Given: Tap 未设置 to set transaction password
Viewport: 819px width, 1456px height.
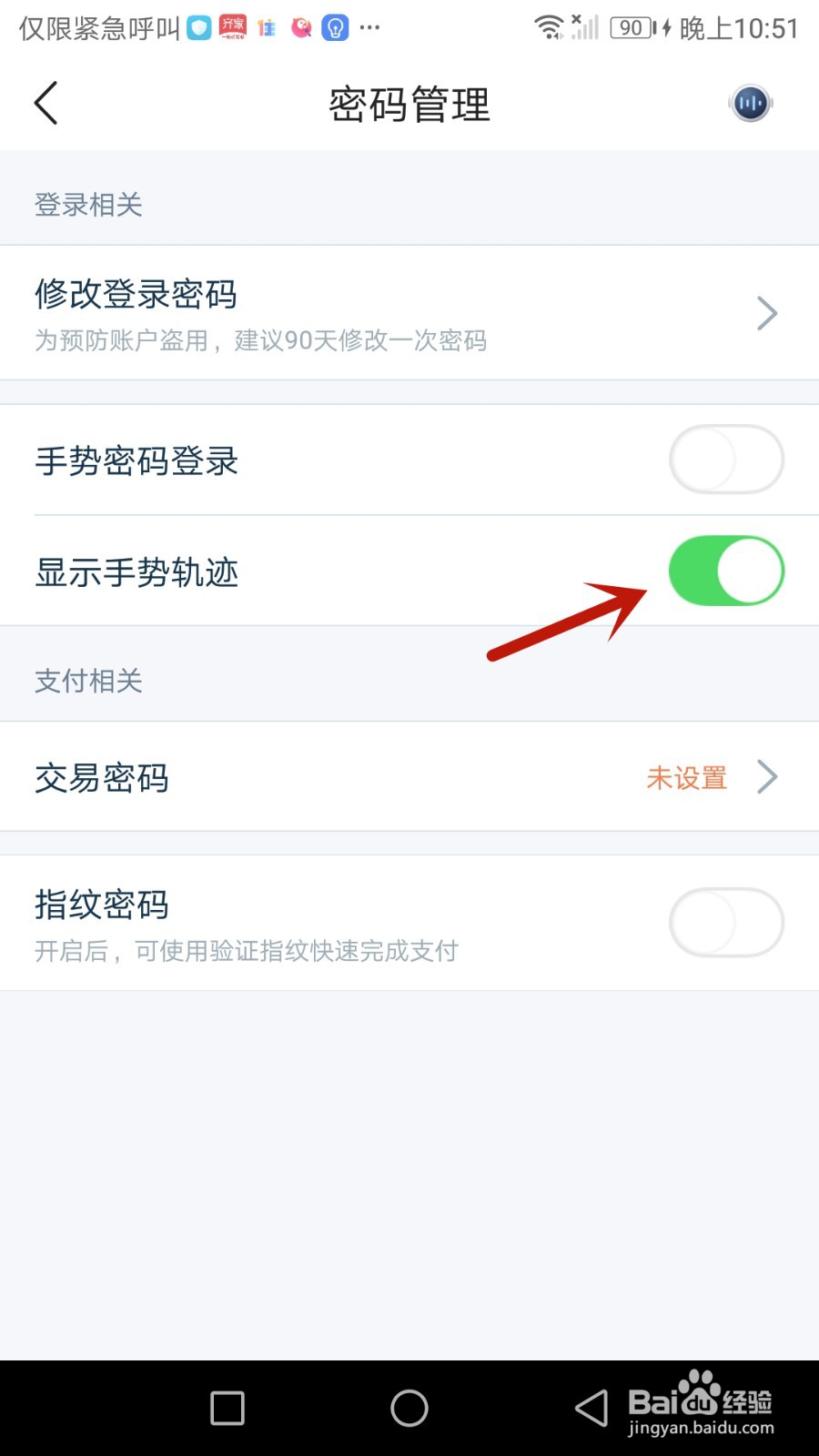Looking at the screenshot, I should point(685,778).
